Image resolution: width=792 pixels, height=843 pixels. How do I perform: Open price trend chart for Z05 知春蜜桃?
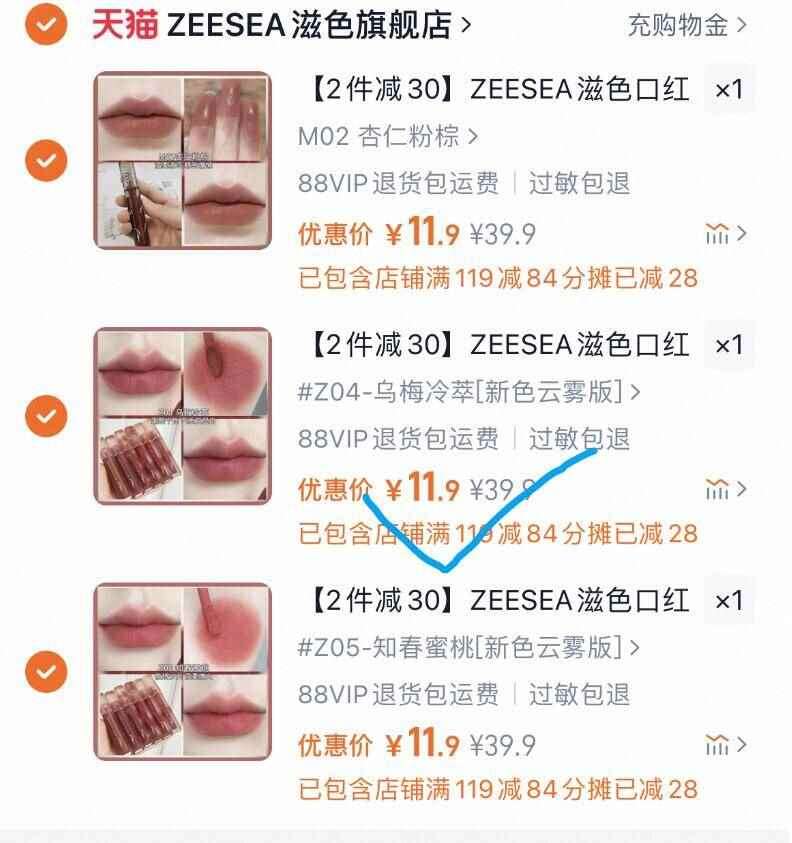714,744
